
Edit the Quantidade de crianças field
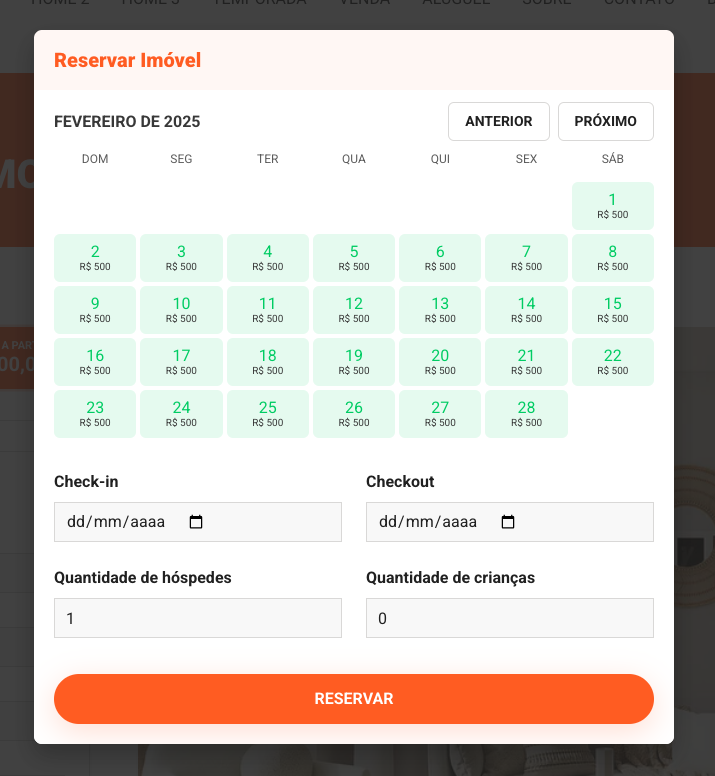pos(509,618)
